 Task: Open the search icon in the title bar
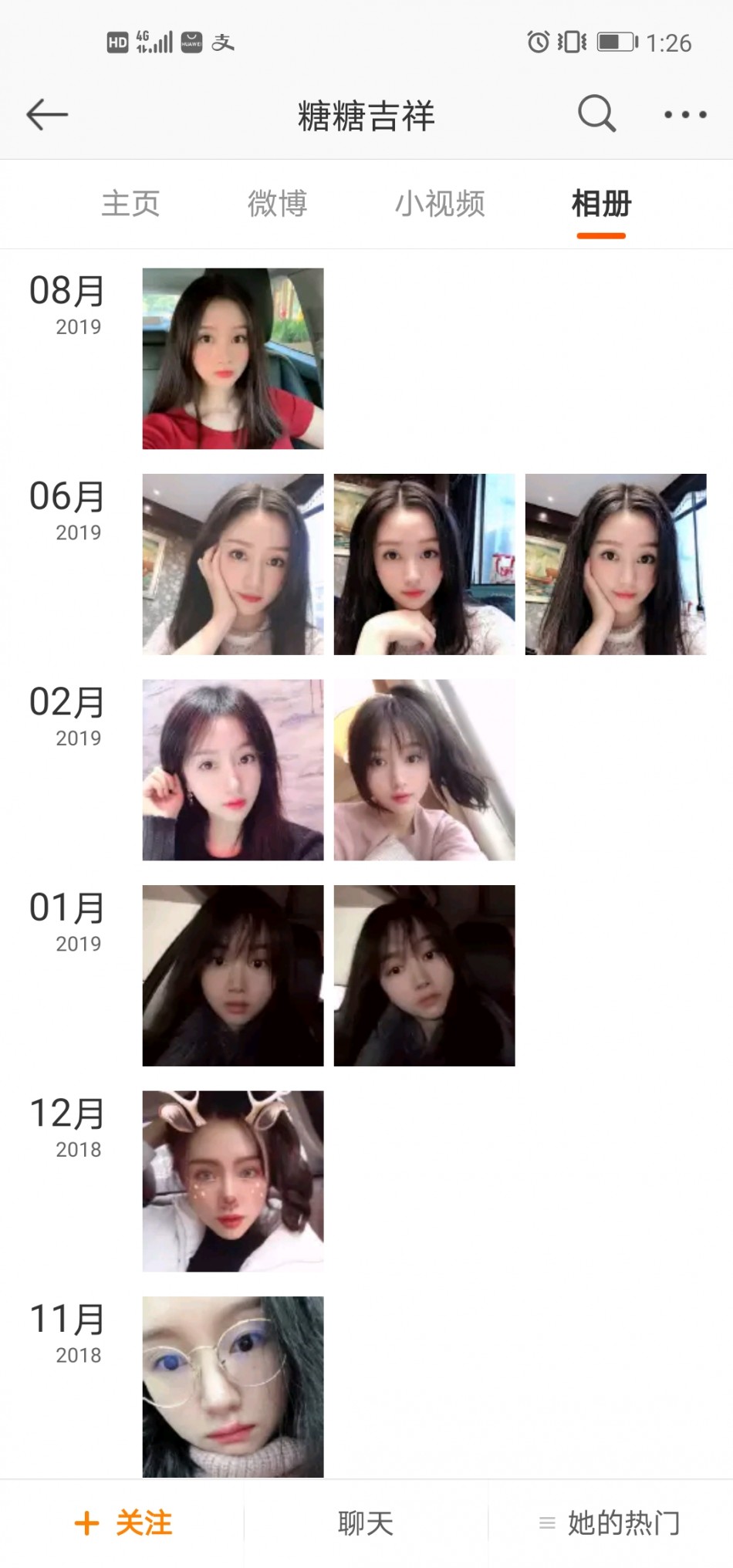click(x=596, y=114)
